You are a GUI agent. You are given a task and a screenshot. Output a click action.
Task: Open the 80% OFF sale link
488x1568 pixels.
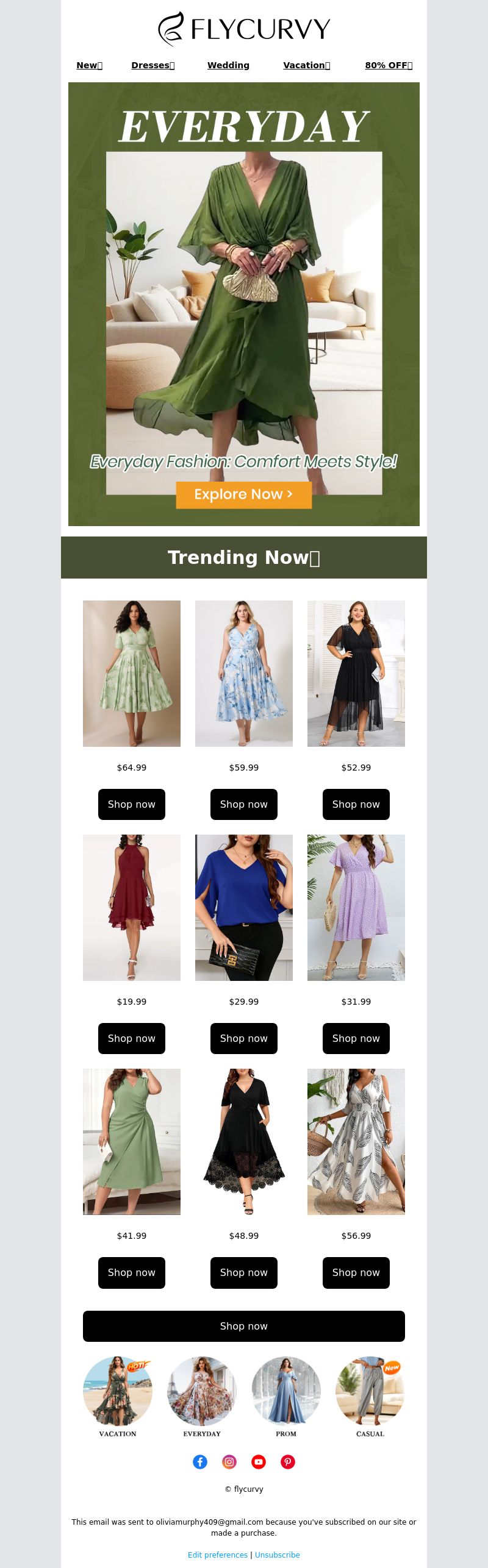(389, 65)
